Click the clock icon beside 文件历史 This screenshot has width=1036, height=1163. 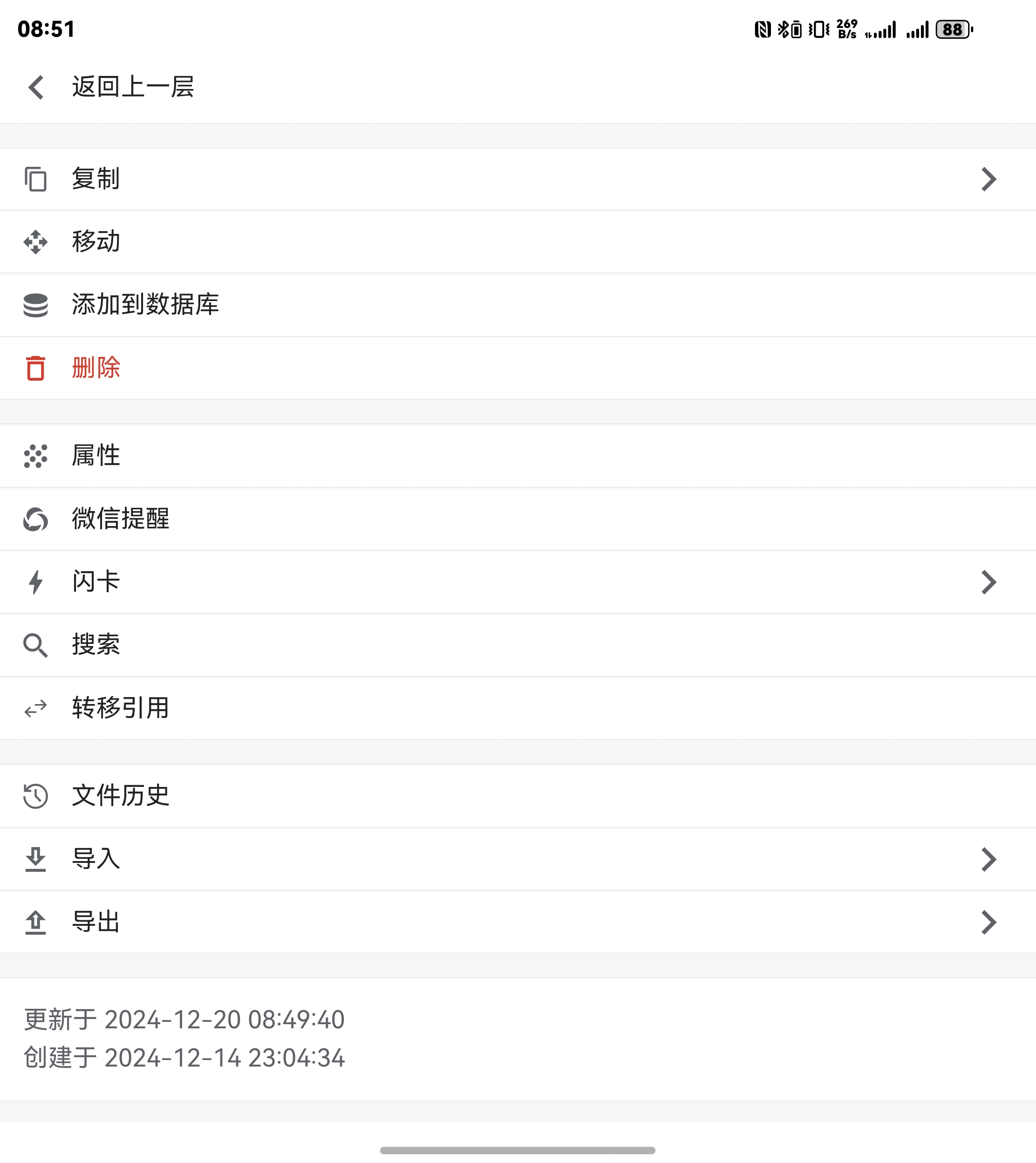(36, 796)
